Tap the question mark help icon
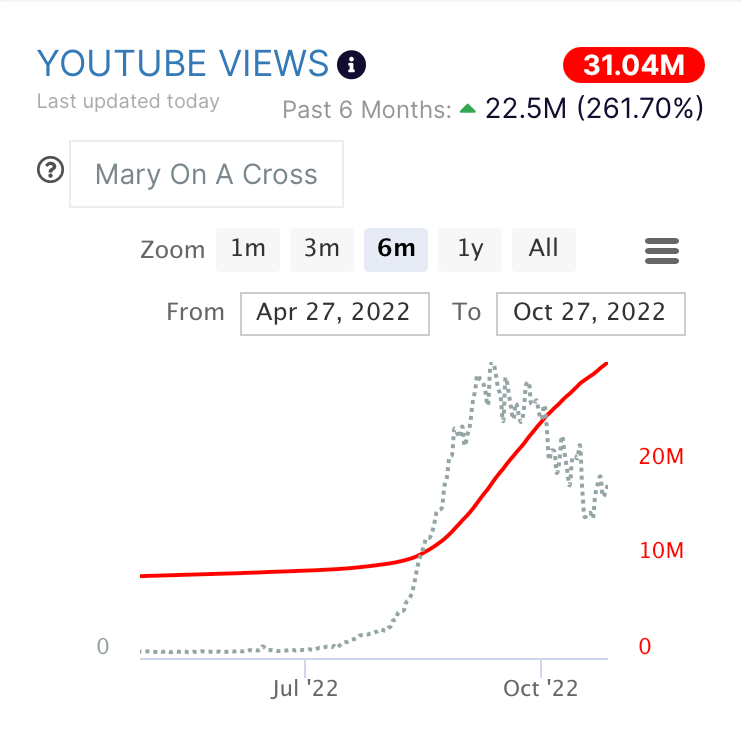 pyautogui.click(x=49, y=171)
